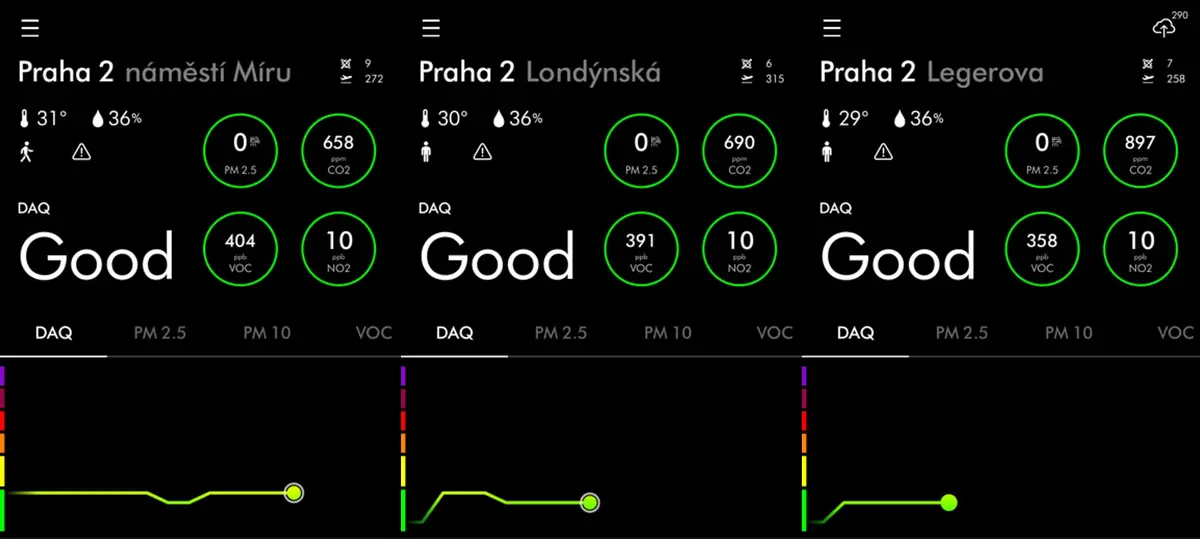Image resolution: width=1200 pixels, height=539 pixels.
Task: Open the menu on the Londýnská panel
Action: click(x=431, y=28)
